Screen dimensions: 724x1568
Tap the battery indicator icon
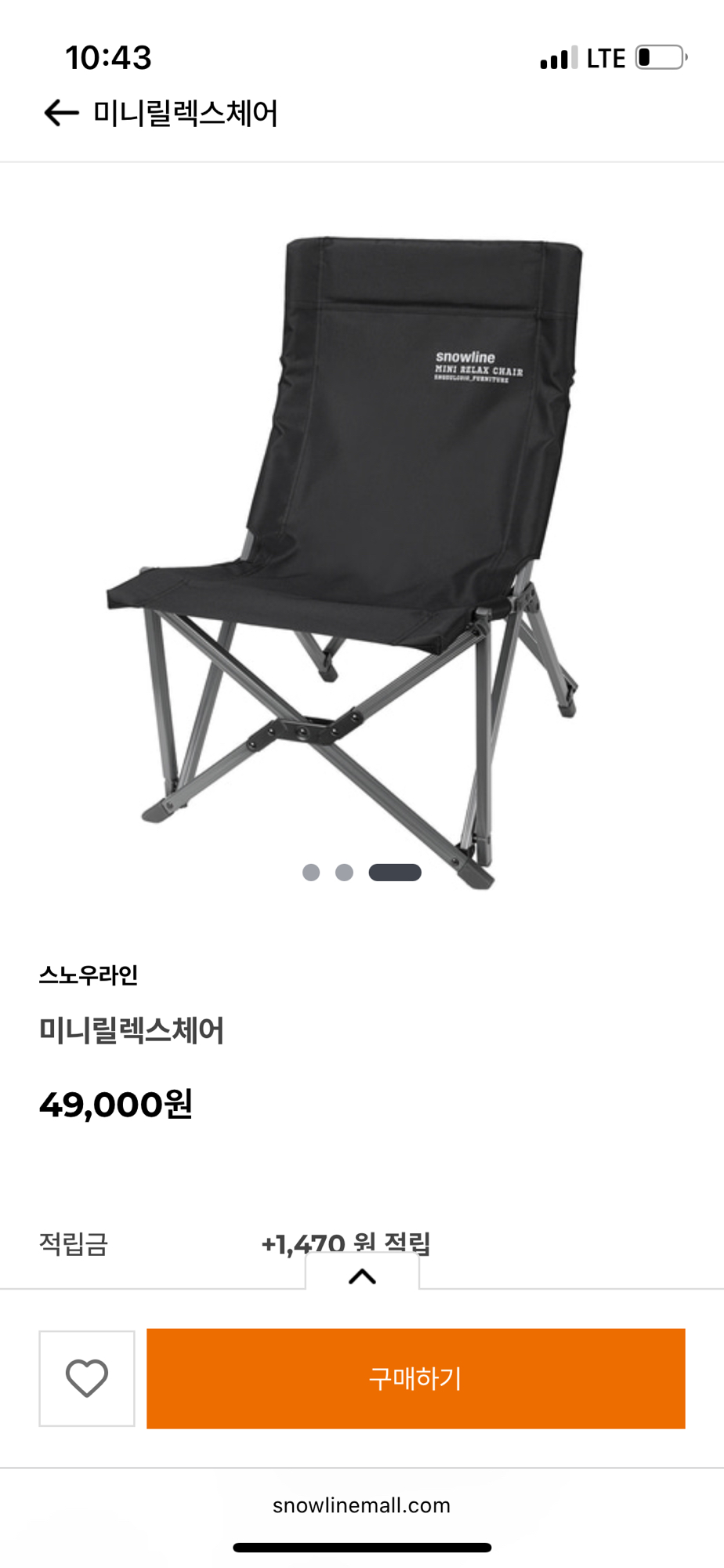pyautogui.click(x=657, y=56)
